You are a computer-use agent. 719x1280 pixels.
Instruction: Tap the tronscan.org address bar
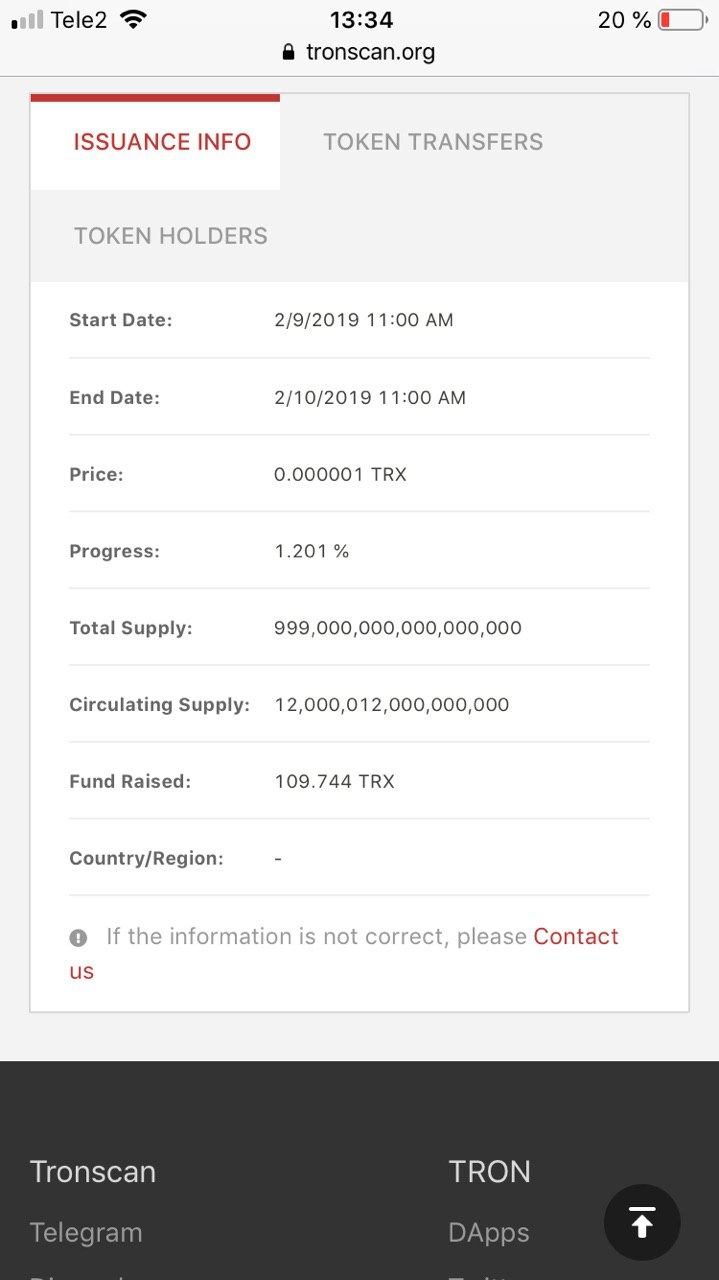click(359, 52)
